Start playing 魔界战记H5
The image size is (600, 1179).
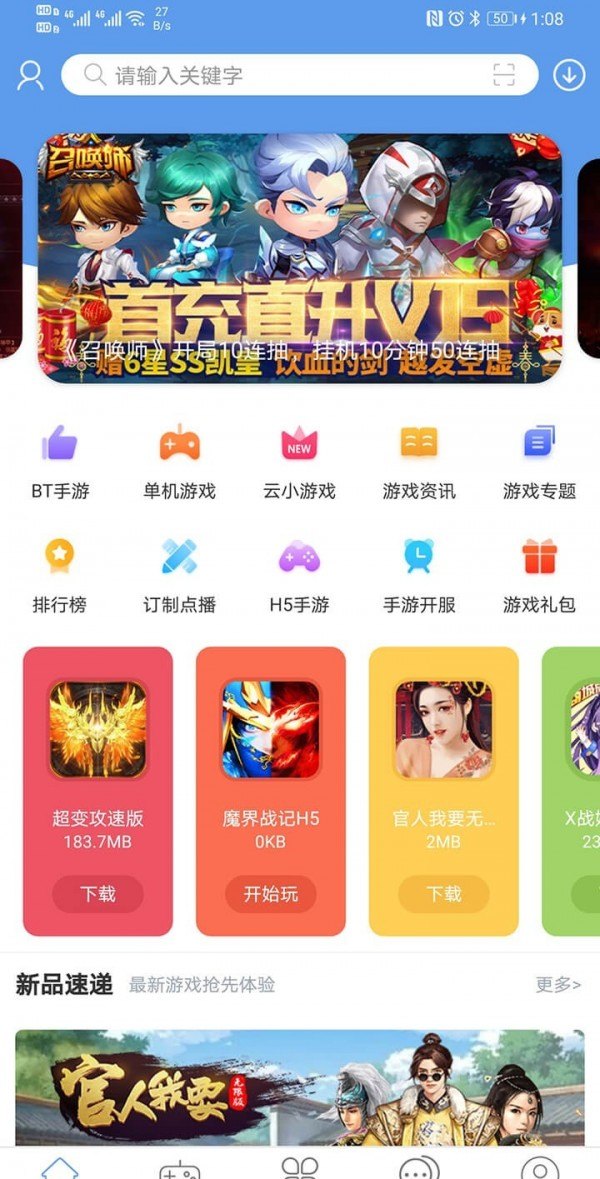click(x=271, y=894)
